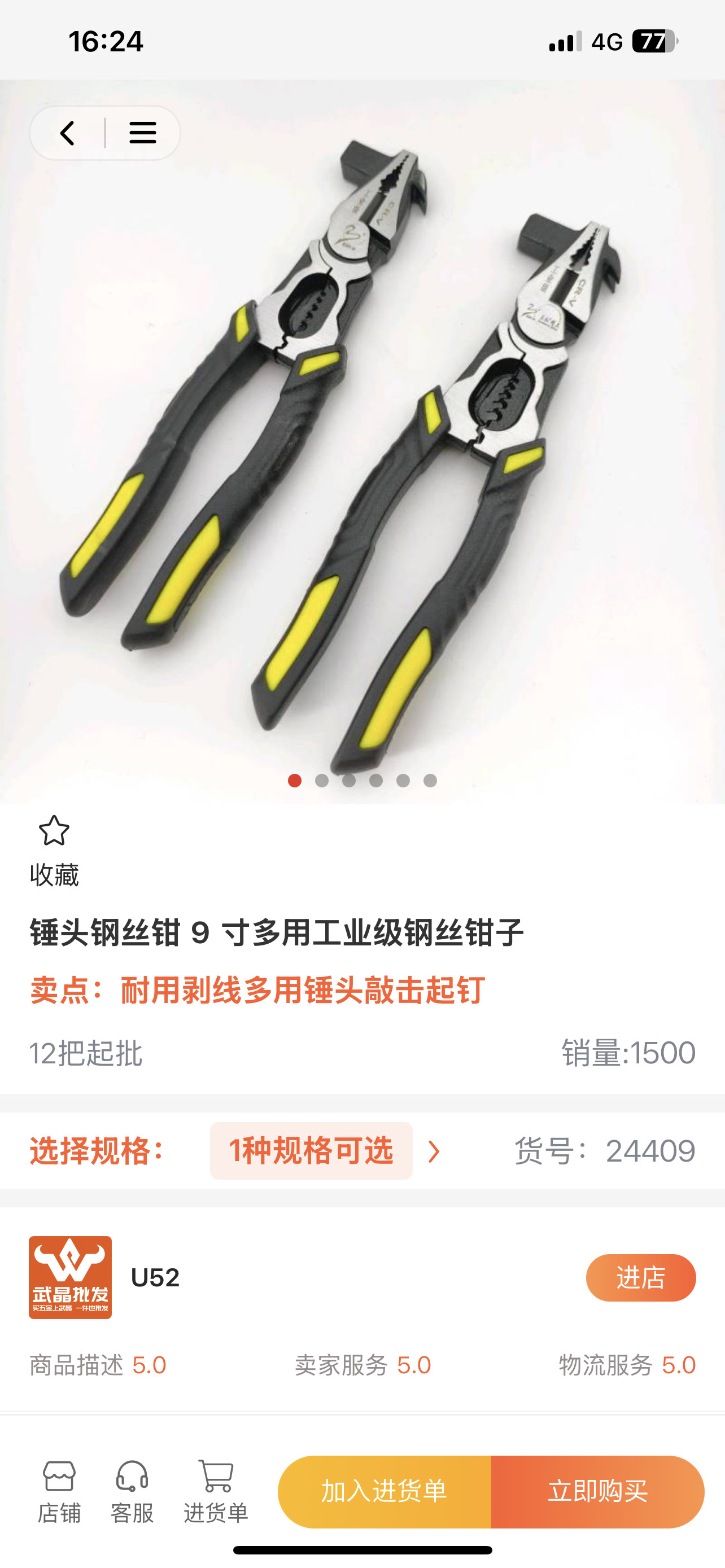Go to the 店铺 shop page
The height and width of the screenshot is (1568, 725).
pos(59,1491)
